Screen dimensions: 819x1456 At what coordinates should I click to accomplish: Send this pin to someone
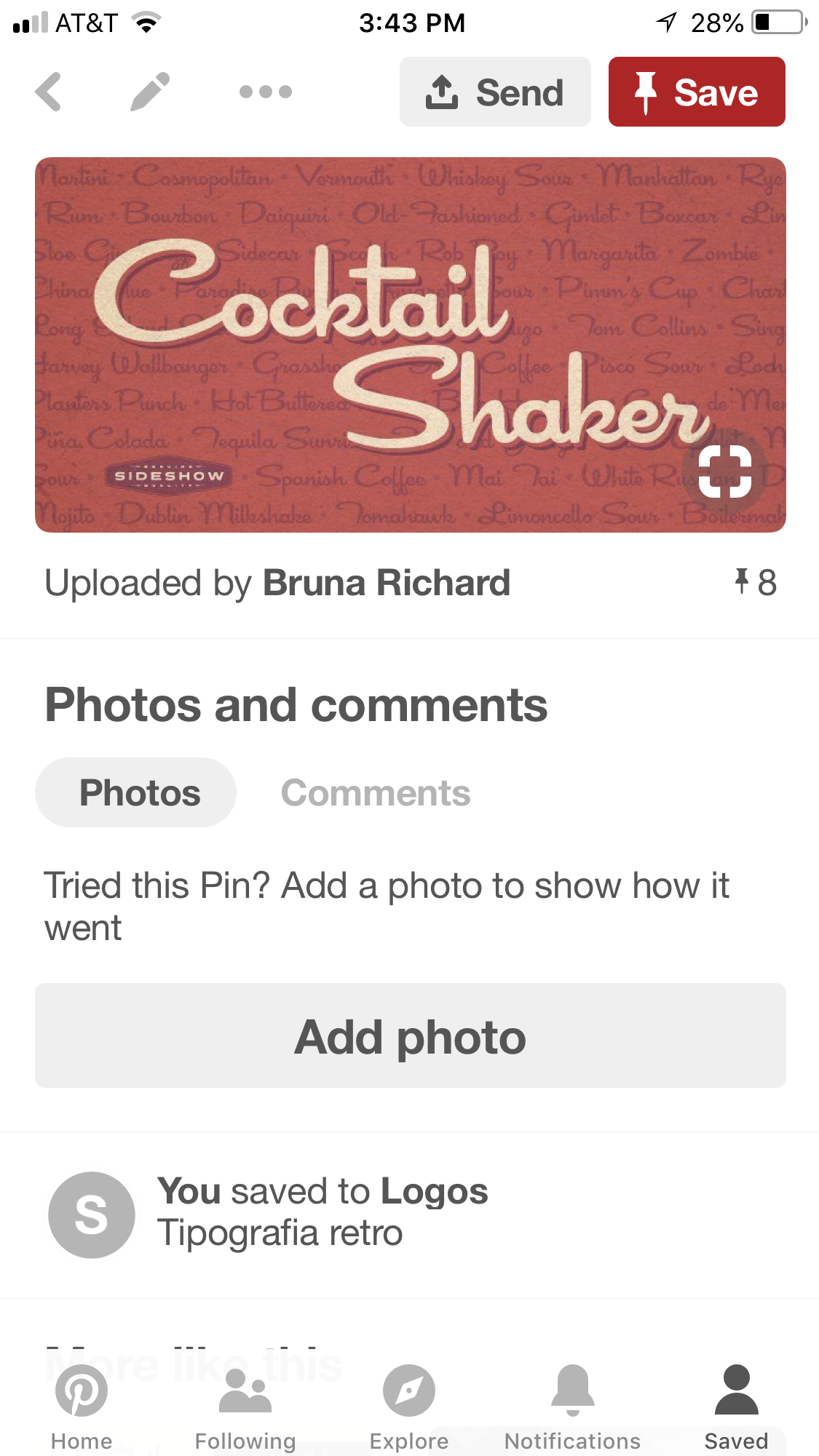(495, 92)
